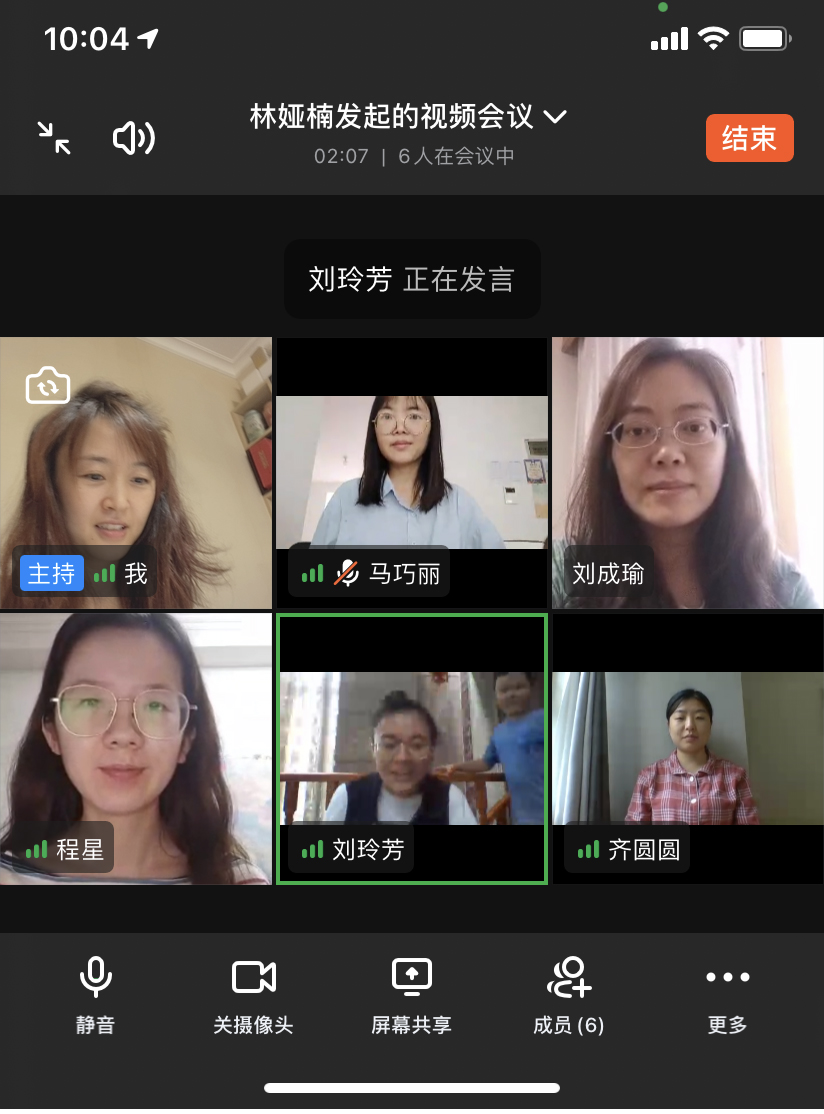
Task: Open the 更多 options menu
Action: click(727, 994)
